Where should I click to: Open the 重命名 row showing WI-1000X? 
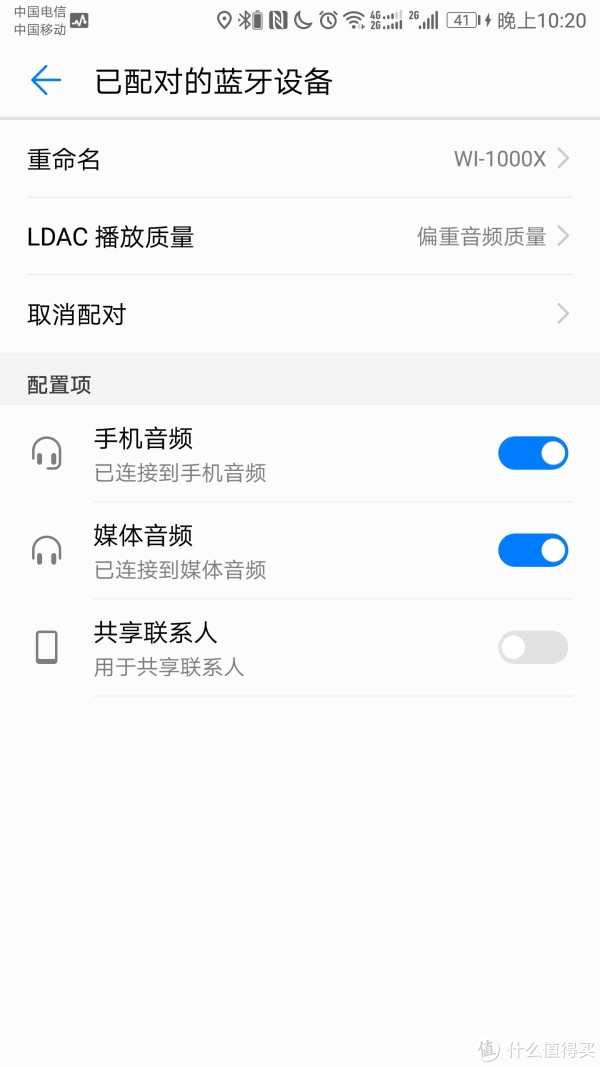tap(300, 159)
